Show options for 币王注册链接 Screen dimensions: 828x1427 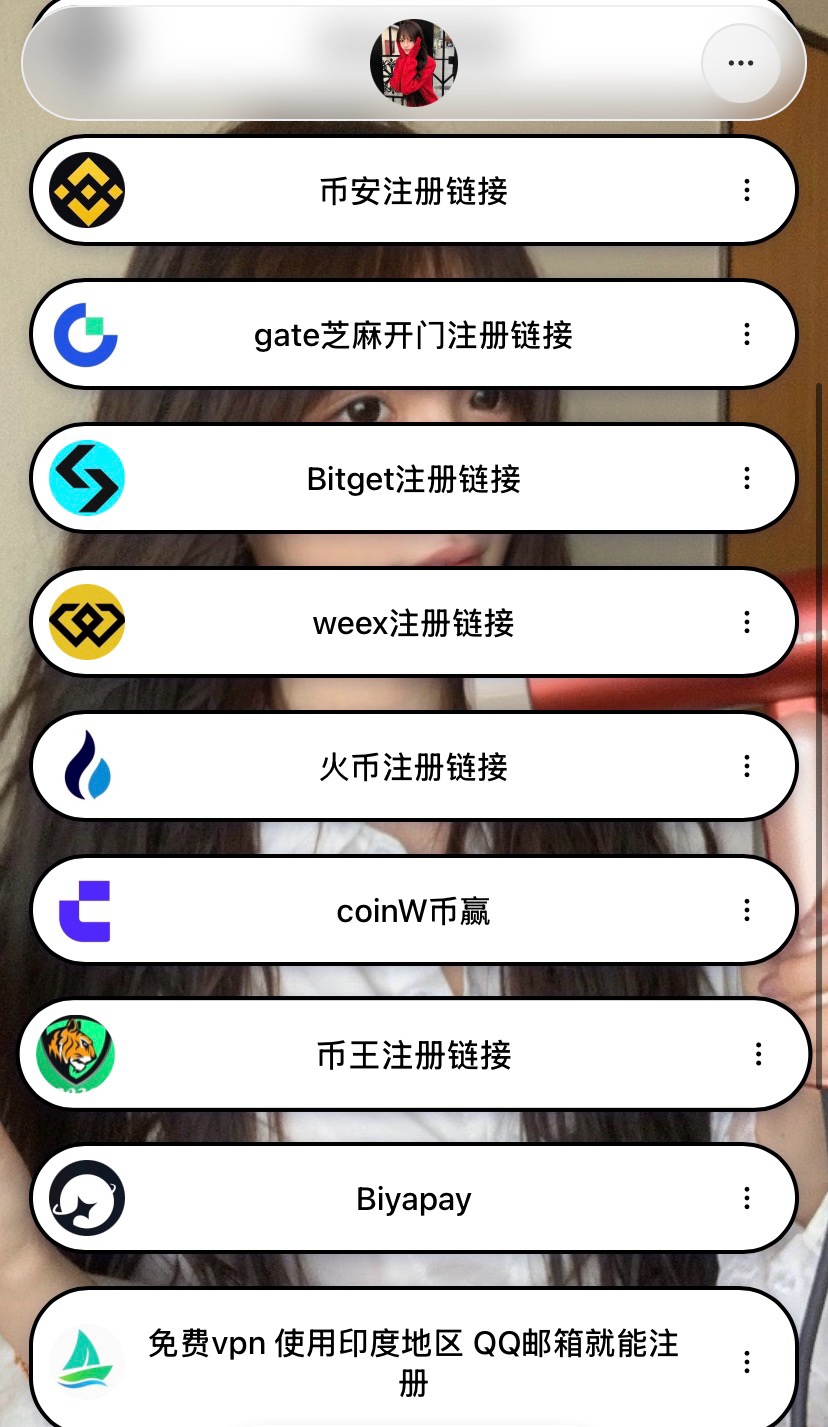758,1054
